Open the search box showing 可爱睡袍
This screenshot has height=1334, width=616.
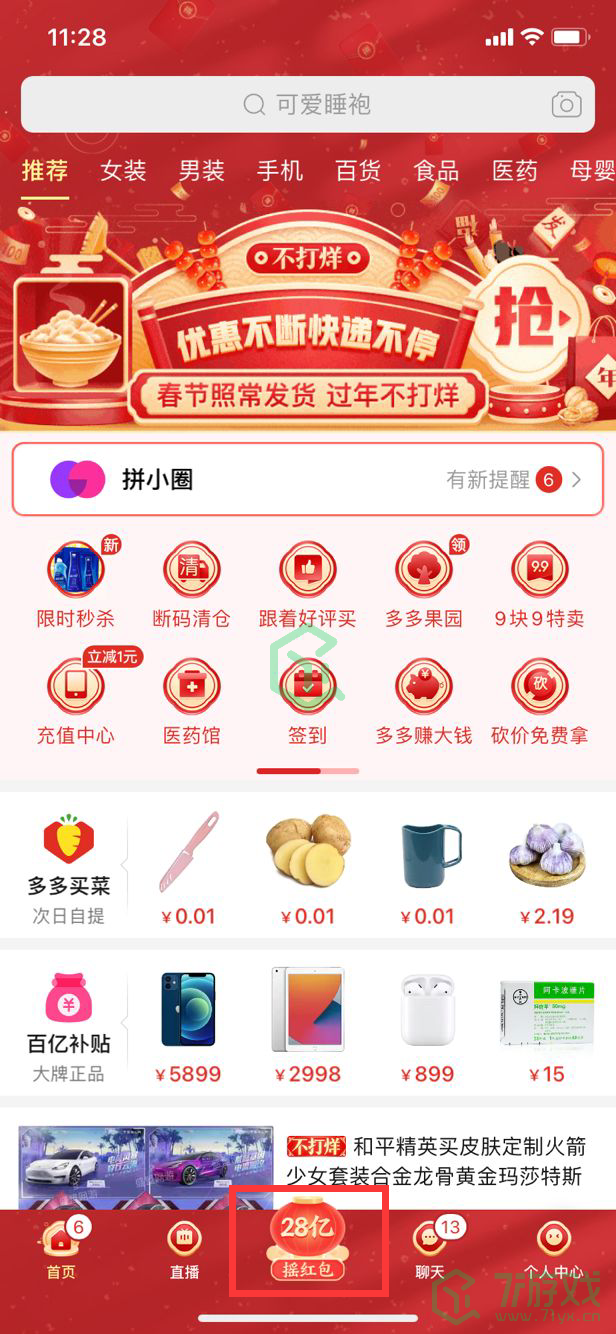(x=300, y=105)
